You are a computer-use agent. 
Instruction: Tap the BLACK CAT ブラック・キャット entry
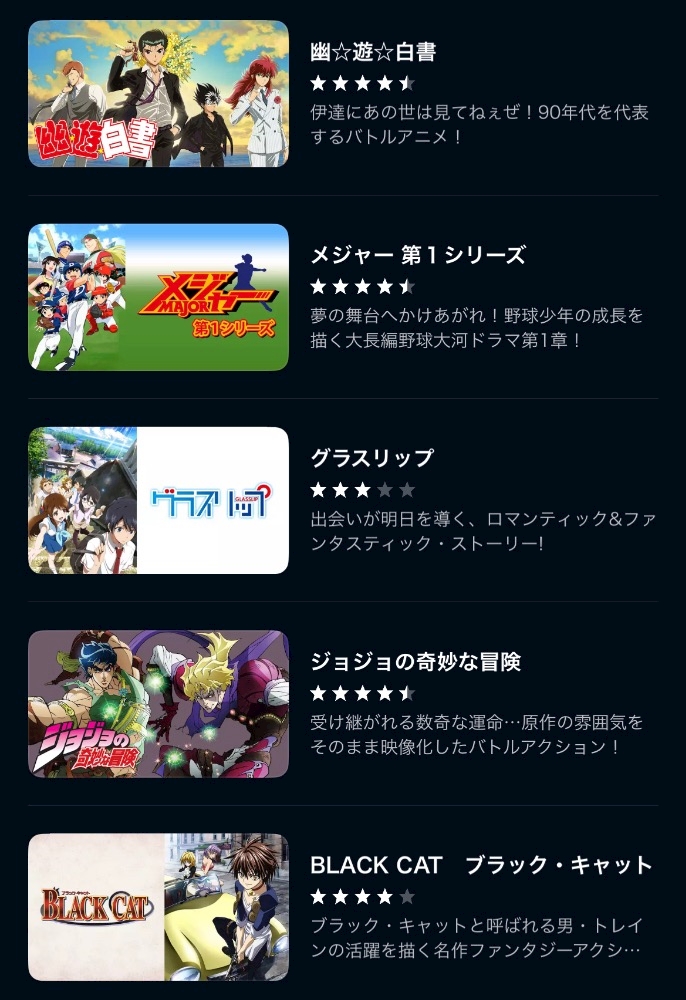pyautogui.click(x=343, y=907)
